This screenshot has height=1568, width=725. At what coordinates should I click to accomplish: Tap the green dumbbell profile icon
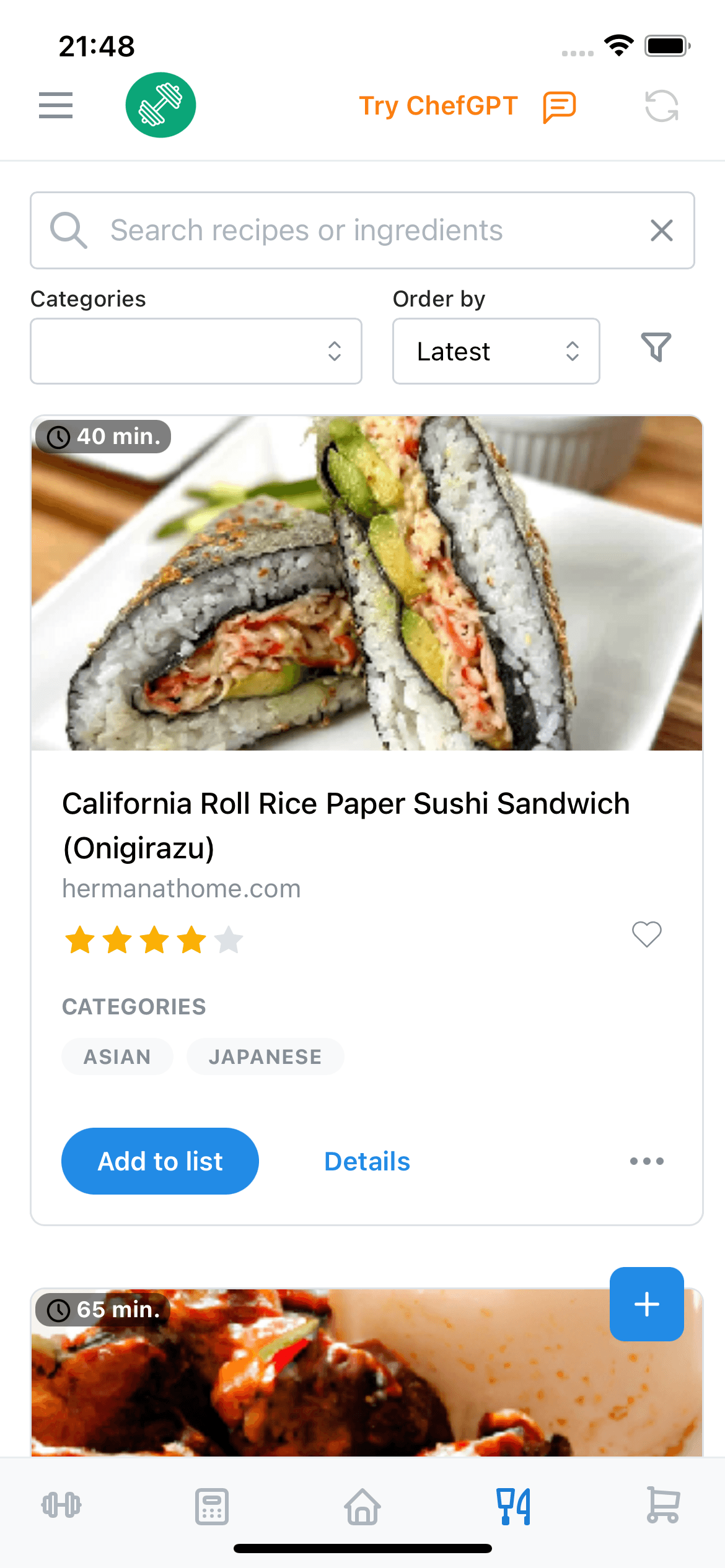pos(160,105)
